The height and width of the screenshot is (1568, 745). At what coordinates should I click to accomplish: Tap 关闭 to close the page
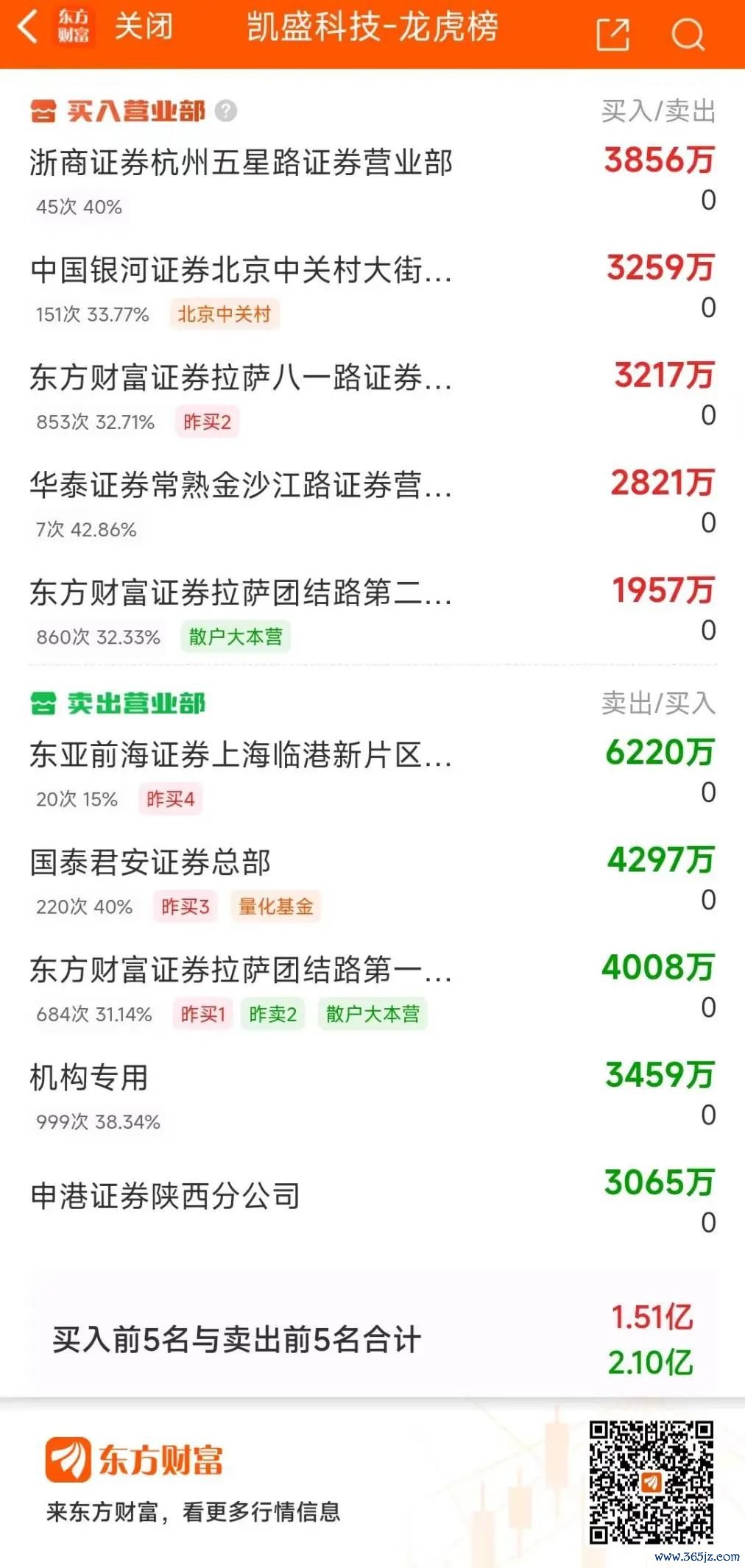(x=144, y=28)
